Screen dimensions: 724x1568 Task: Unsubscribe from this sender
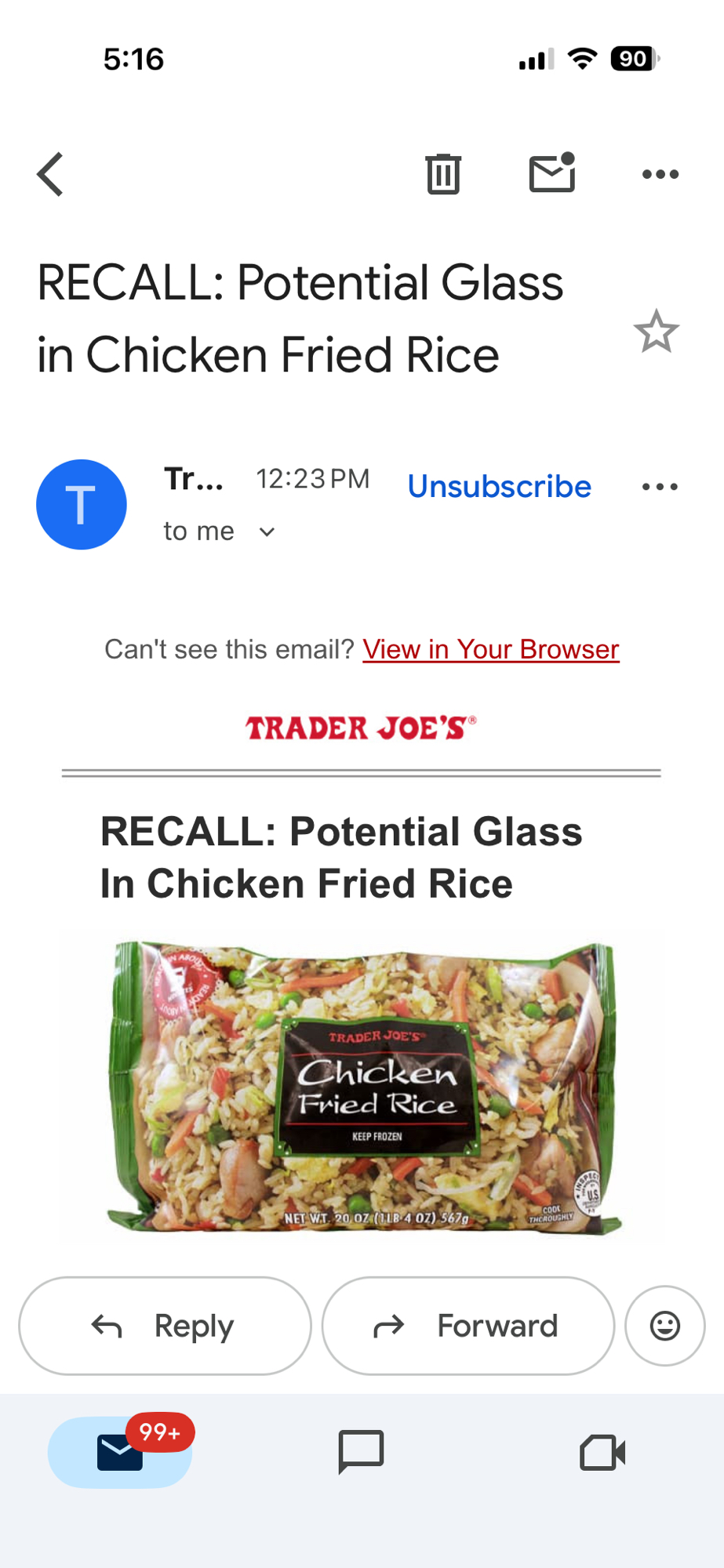pyautogui.click(x=499, y=487)
